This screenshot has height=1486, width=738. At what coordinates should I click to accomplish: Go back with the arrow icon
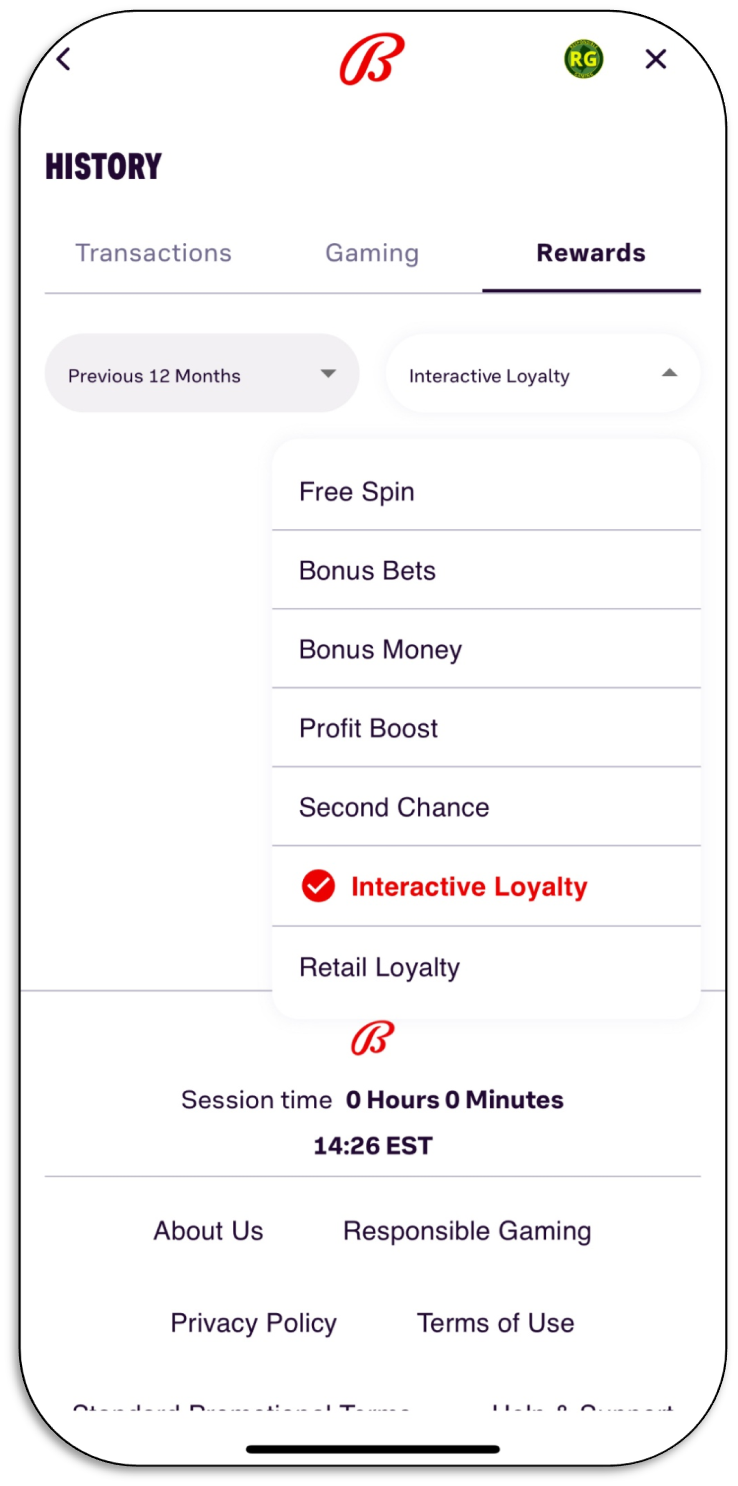point(63,60)
